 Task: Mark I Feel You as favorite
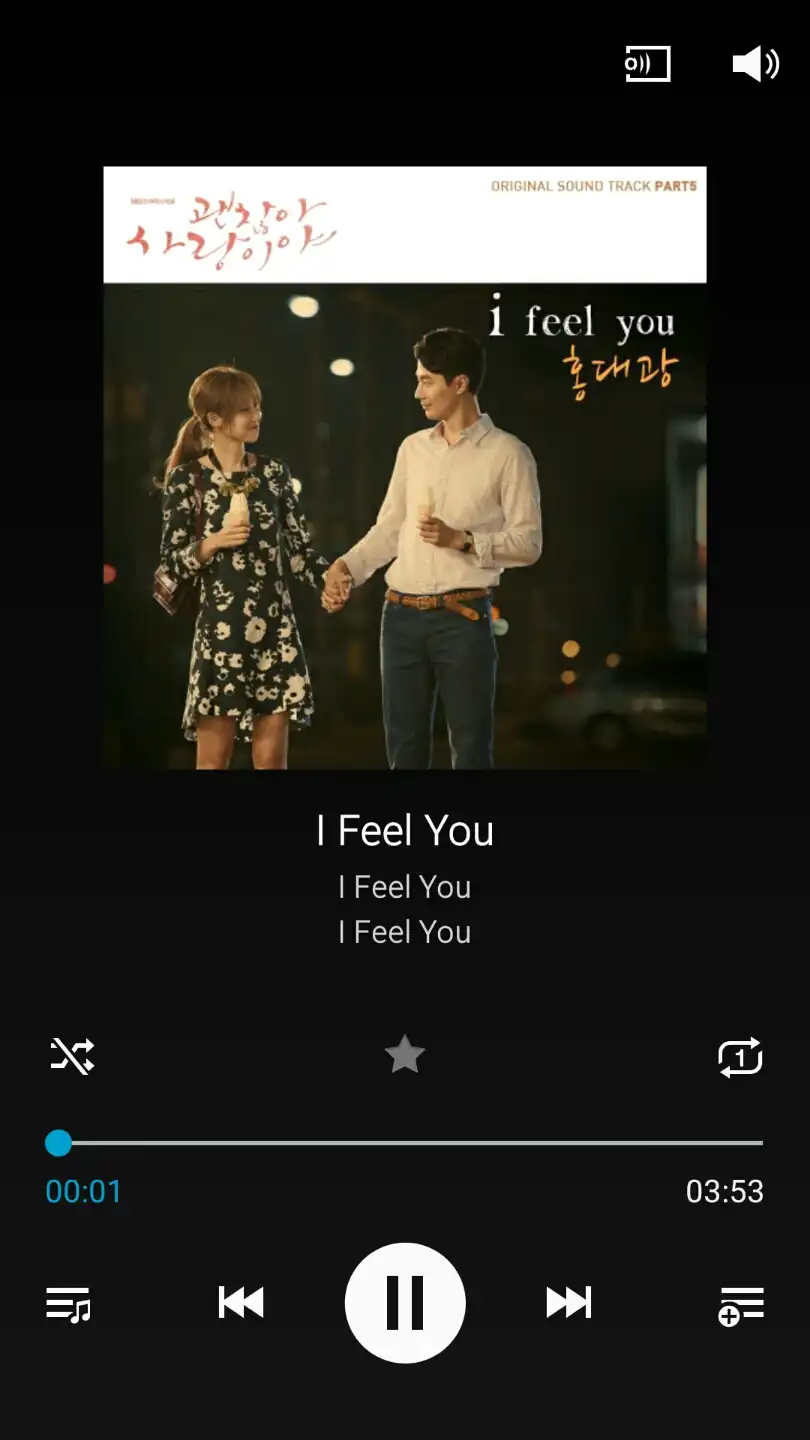point(405,1055)
